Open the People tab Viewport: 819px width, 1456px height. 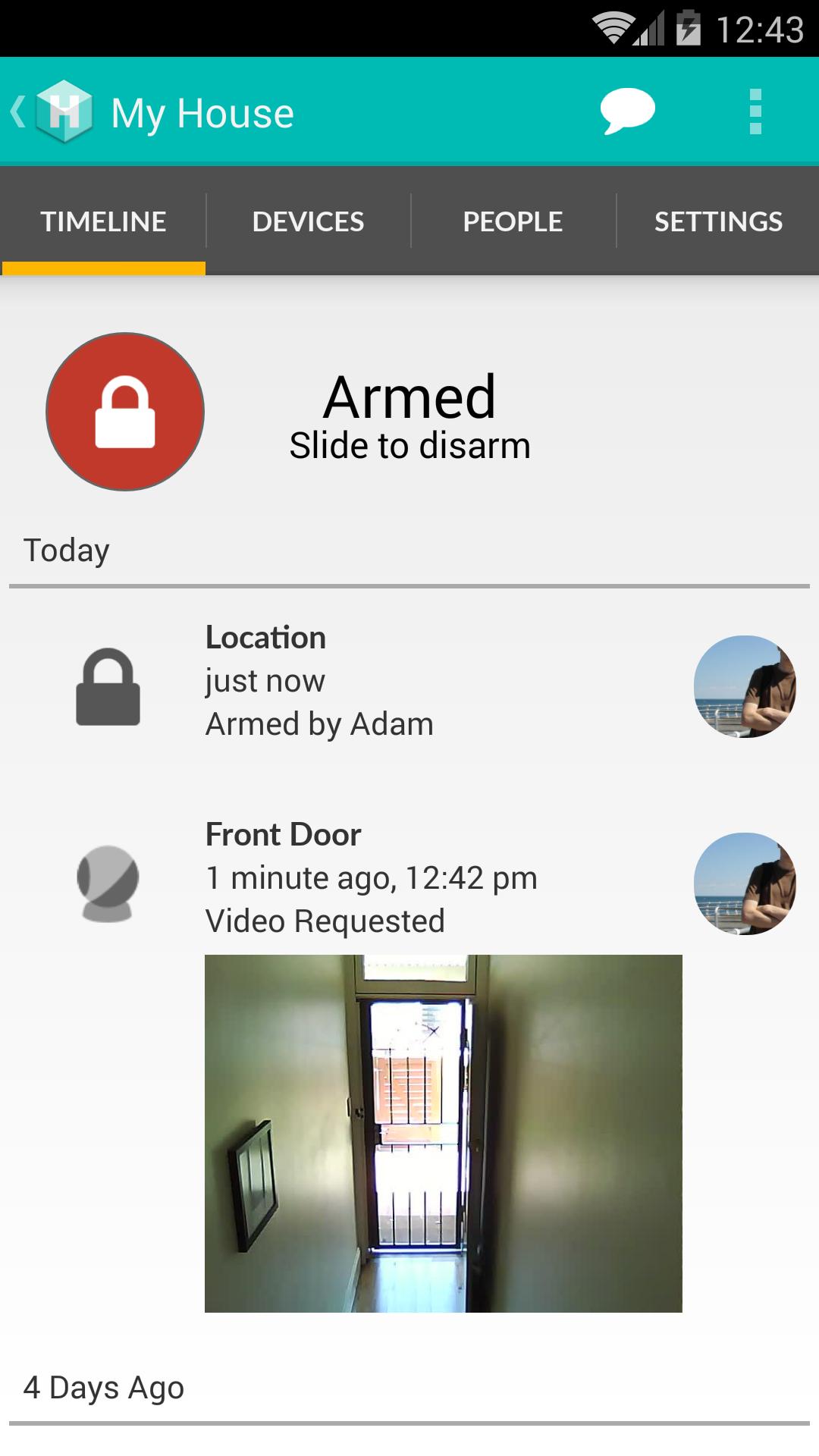513,221
